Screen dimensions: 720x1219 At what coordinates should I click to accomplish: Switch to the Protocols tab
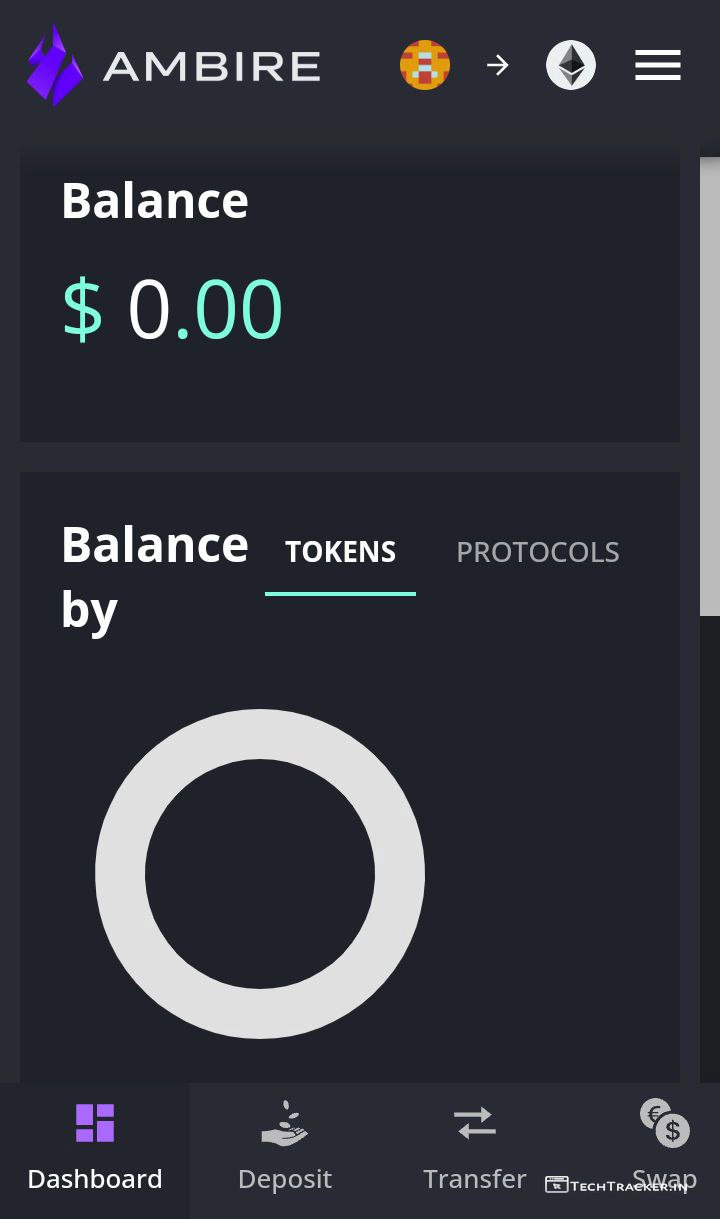(537, 552)
